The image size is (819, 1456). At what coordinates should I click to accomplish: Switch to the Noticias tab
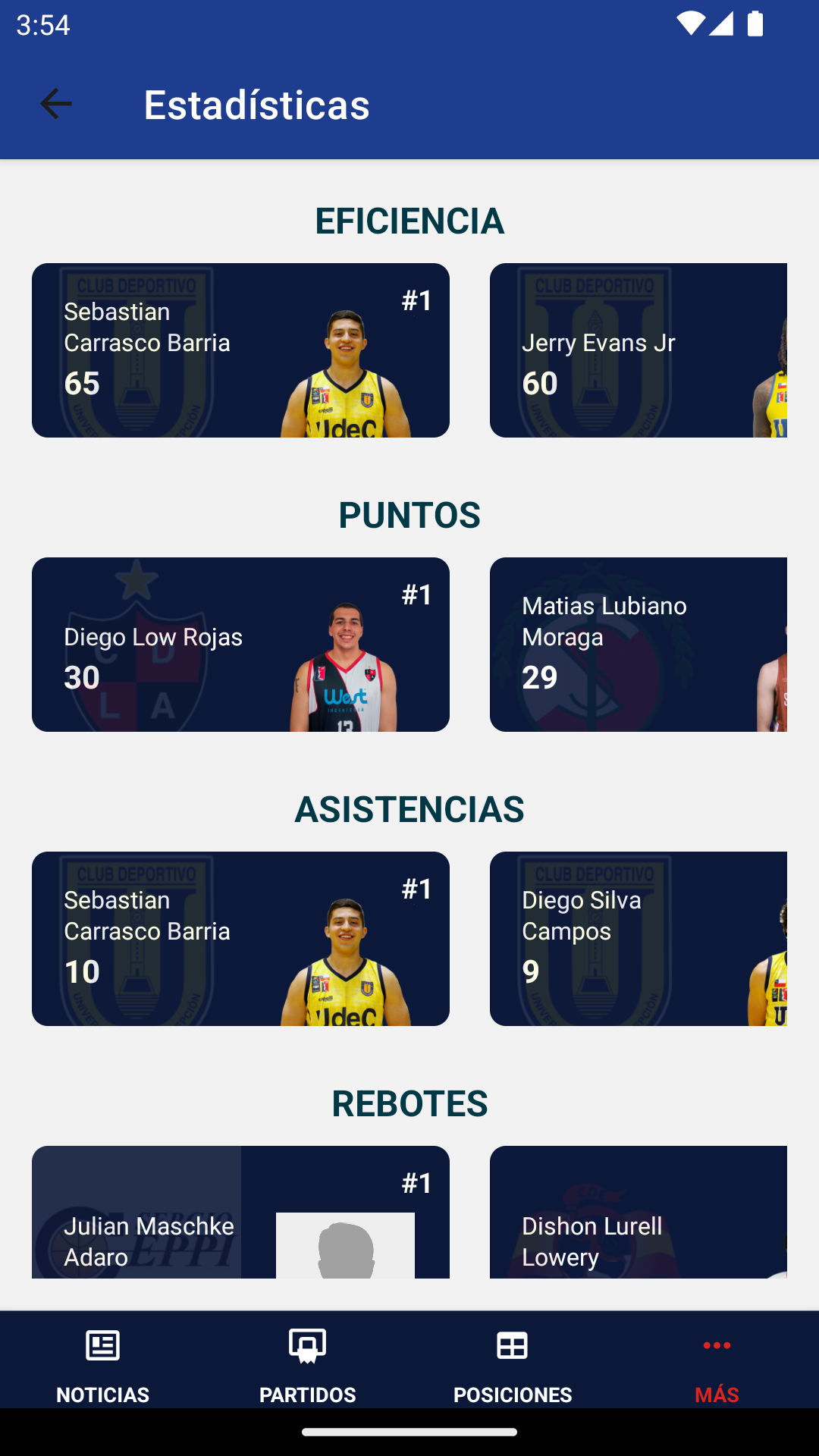(x=102, y=1363)
